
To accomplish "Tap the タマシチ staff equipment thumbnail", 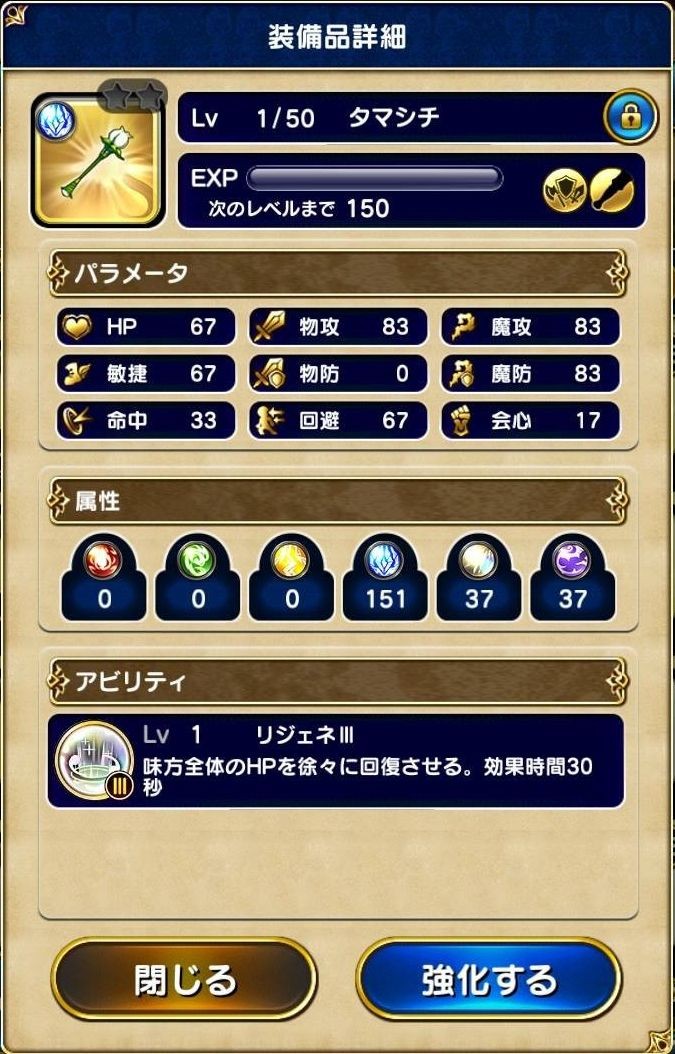I will pos(98,158).
